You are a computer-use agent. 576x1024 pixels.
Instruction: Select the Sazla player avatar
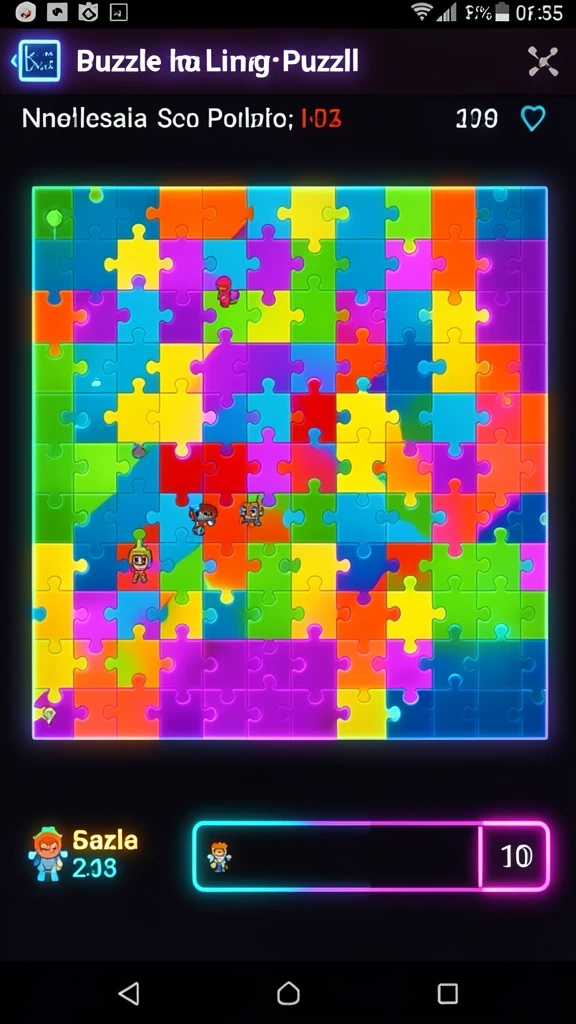(48, 854)
